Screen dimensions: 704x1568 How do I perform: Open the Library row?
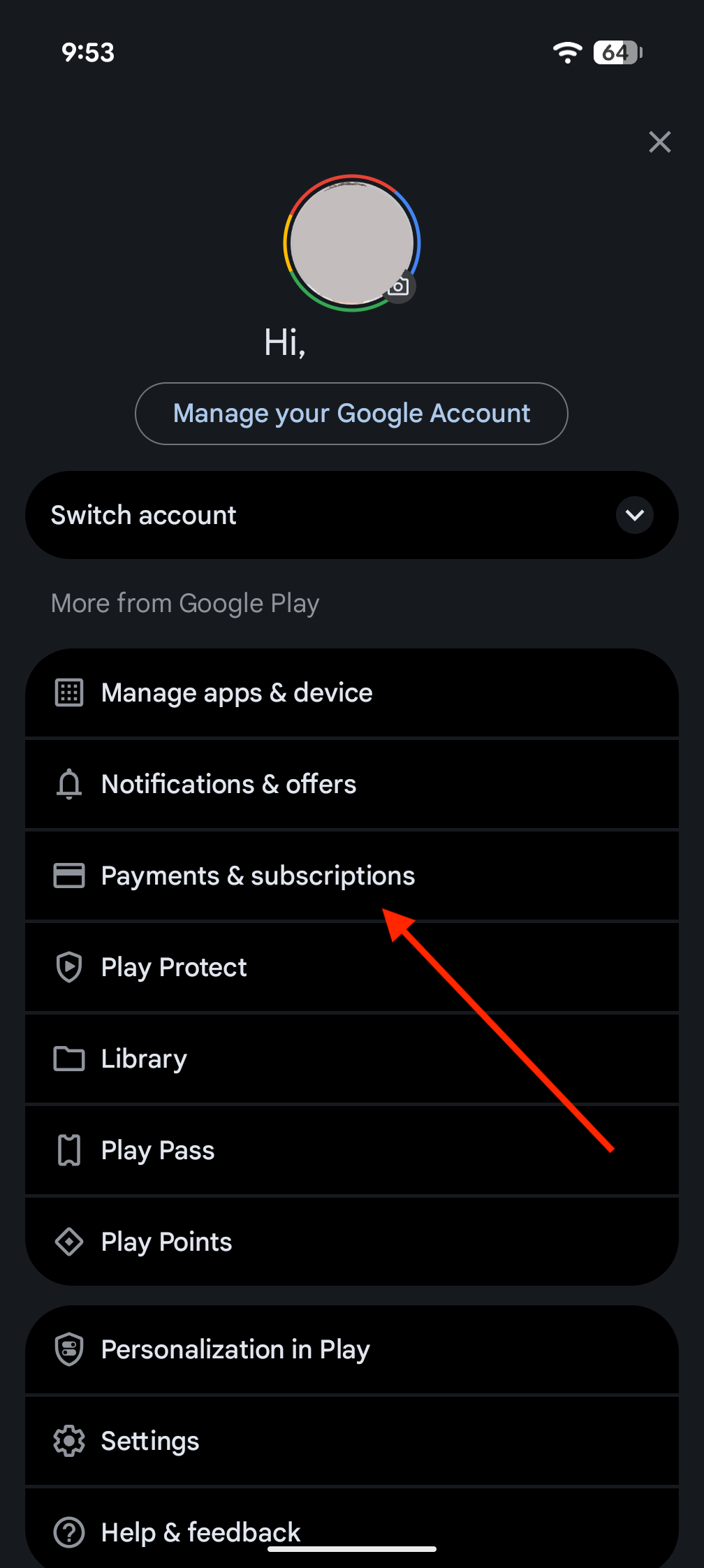tap(351, 1059)
